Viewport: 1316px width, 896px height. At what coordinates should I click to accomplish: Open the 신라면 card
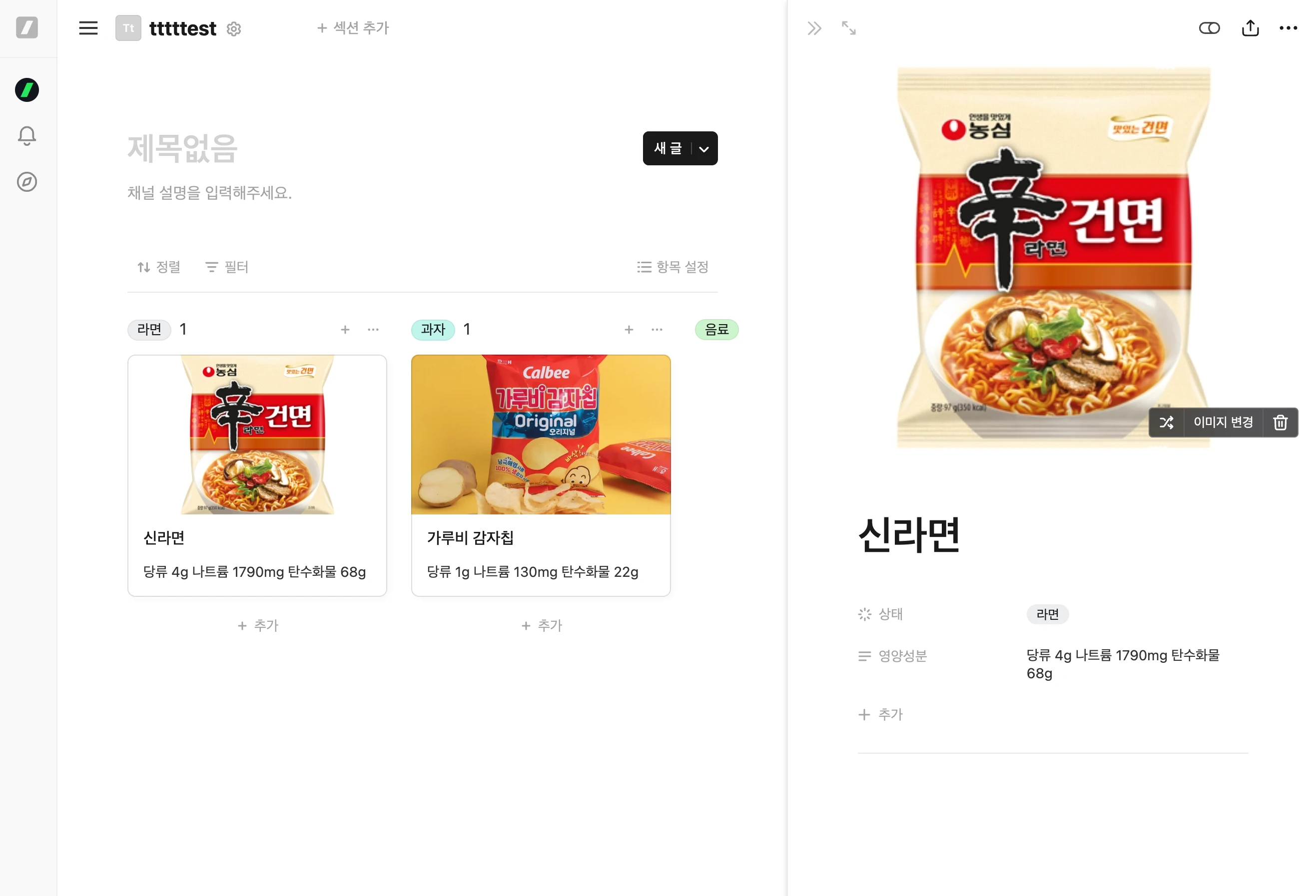coord(257,475)
